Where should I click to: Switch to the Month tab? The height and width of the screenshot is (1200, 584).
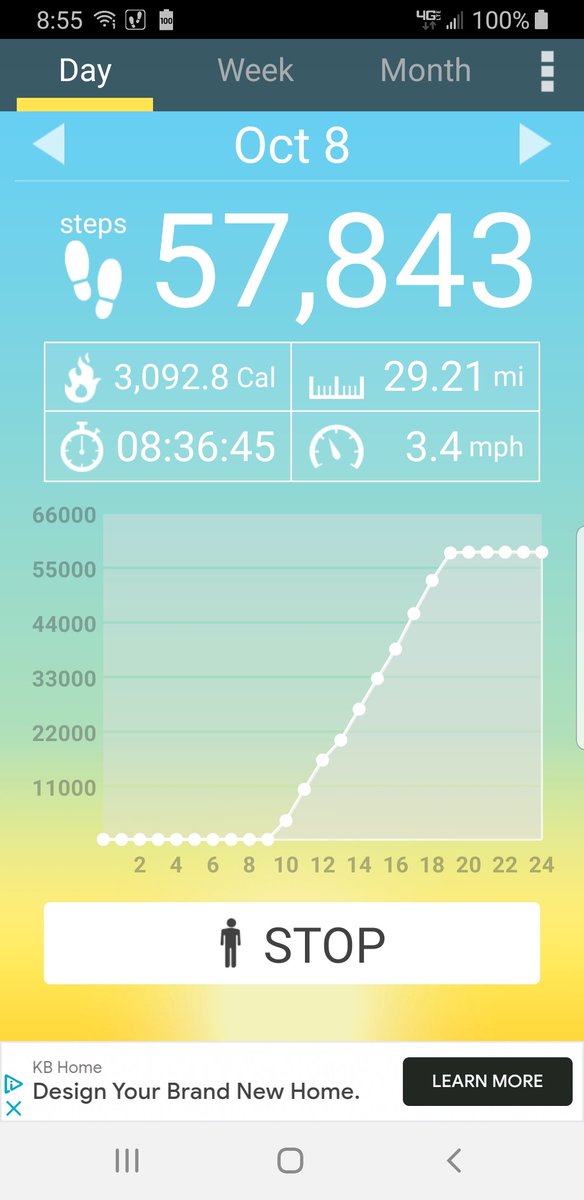[x=425, y=70]
